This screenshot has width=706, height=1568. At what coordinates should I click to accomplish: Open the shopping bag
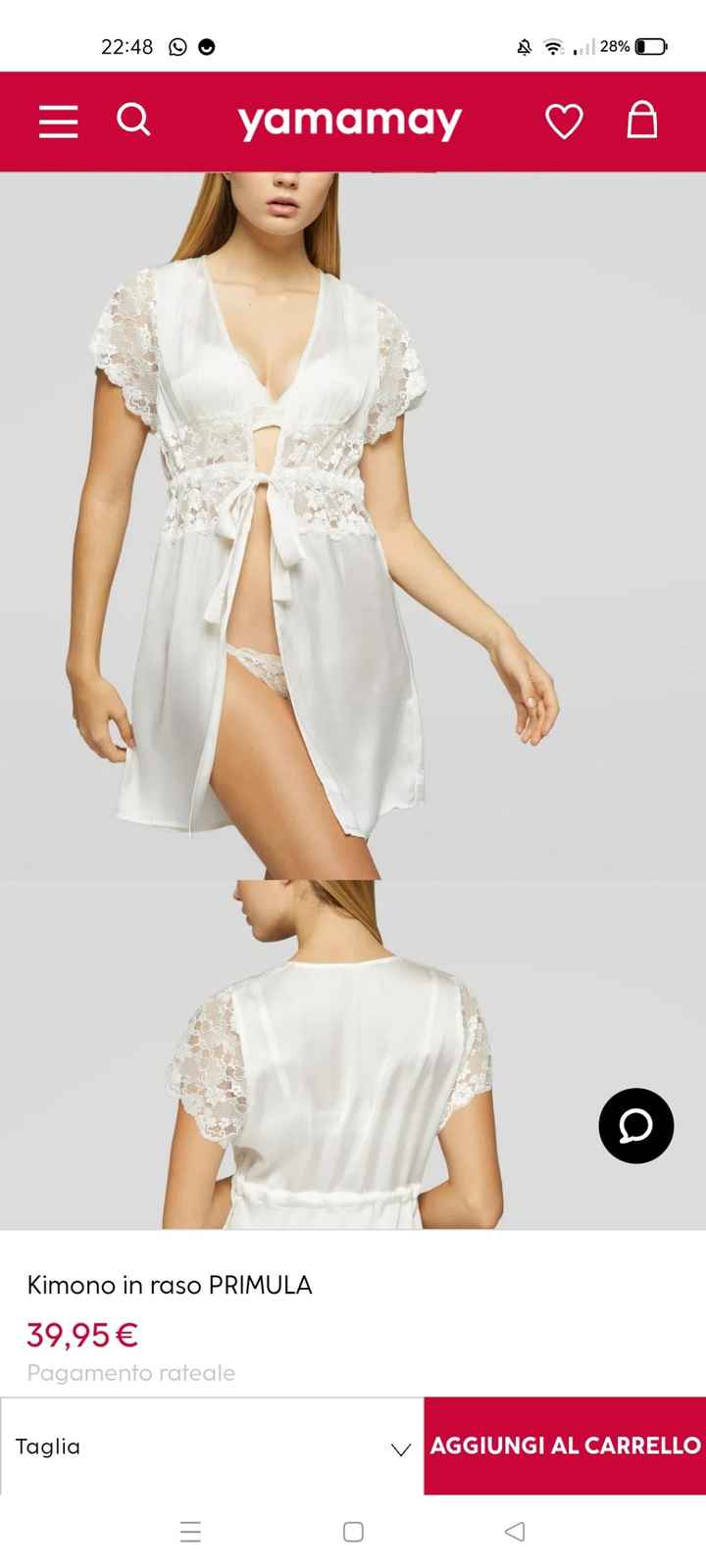click(x=642, y=121)
